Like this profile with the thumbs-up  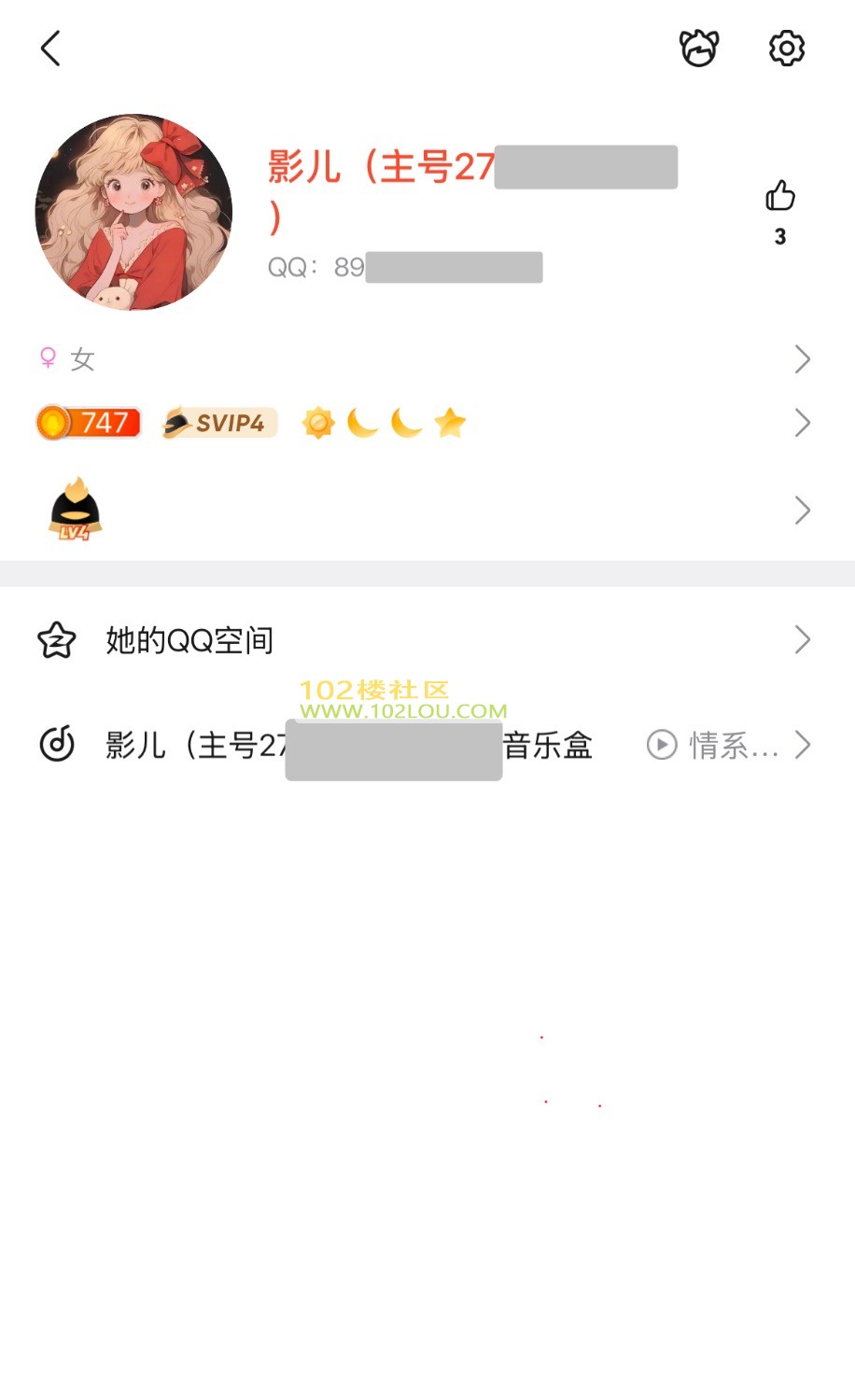pyautogui.click(x=780, y=197)
